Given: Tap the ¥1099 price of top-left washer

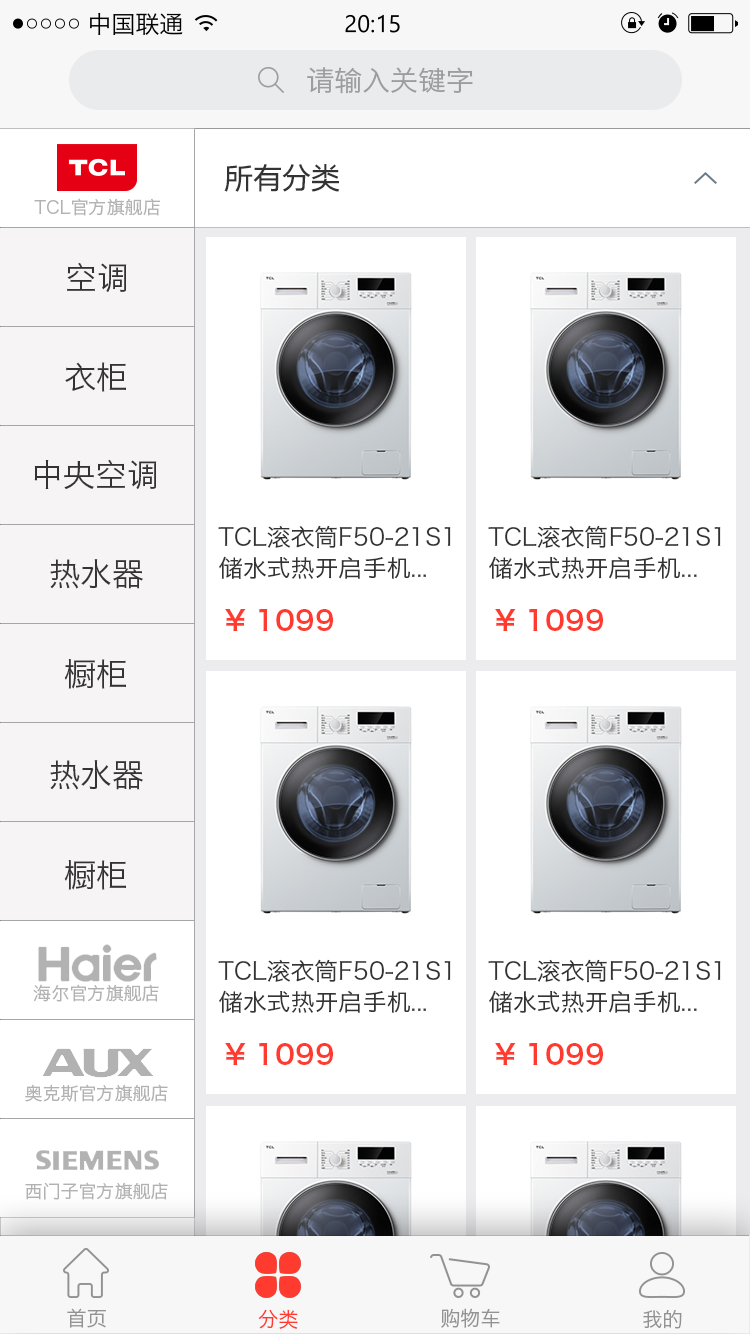Looking at the screenshot, I should point(278,620).
